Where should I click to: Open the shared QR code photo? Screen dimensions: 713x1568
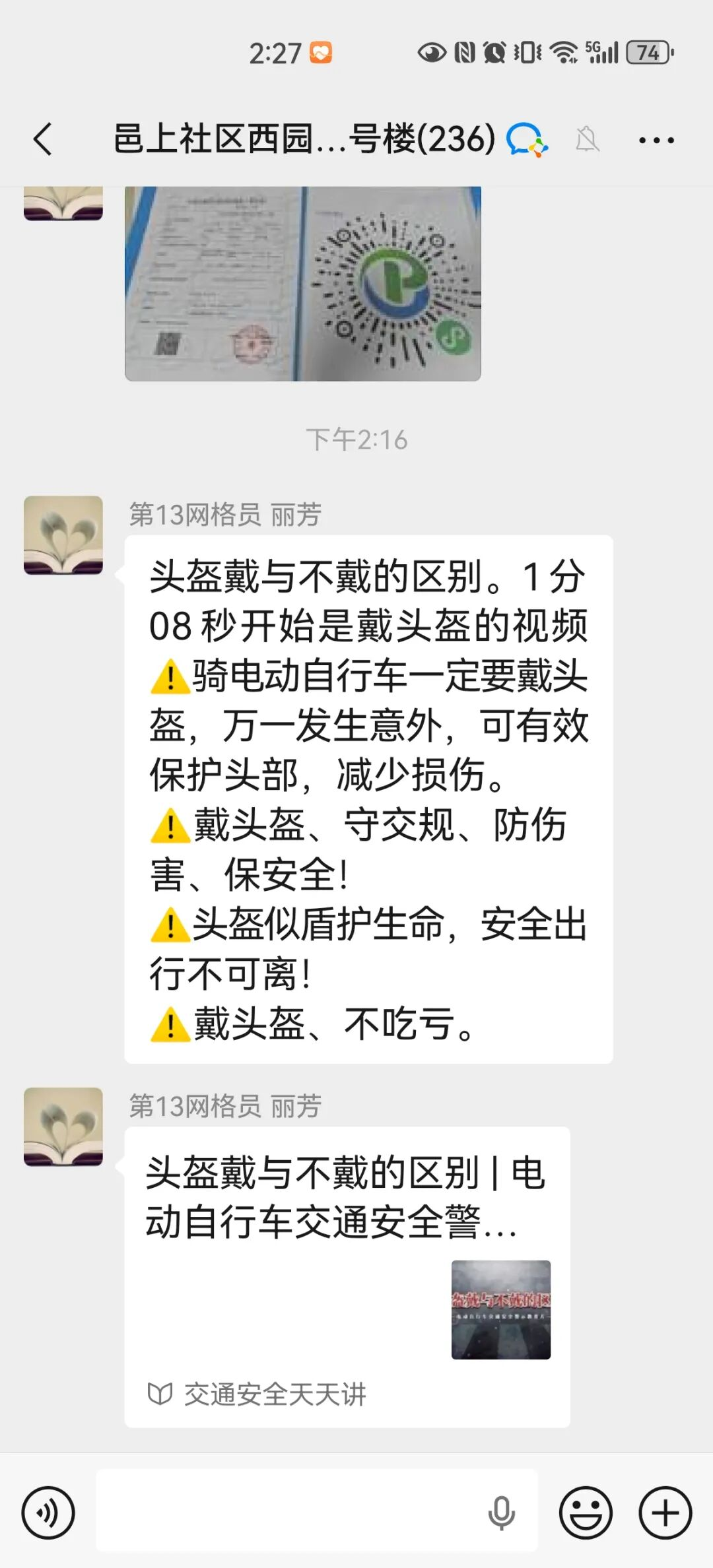tap(302, 284)
